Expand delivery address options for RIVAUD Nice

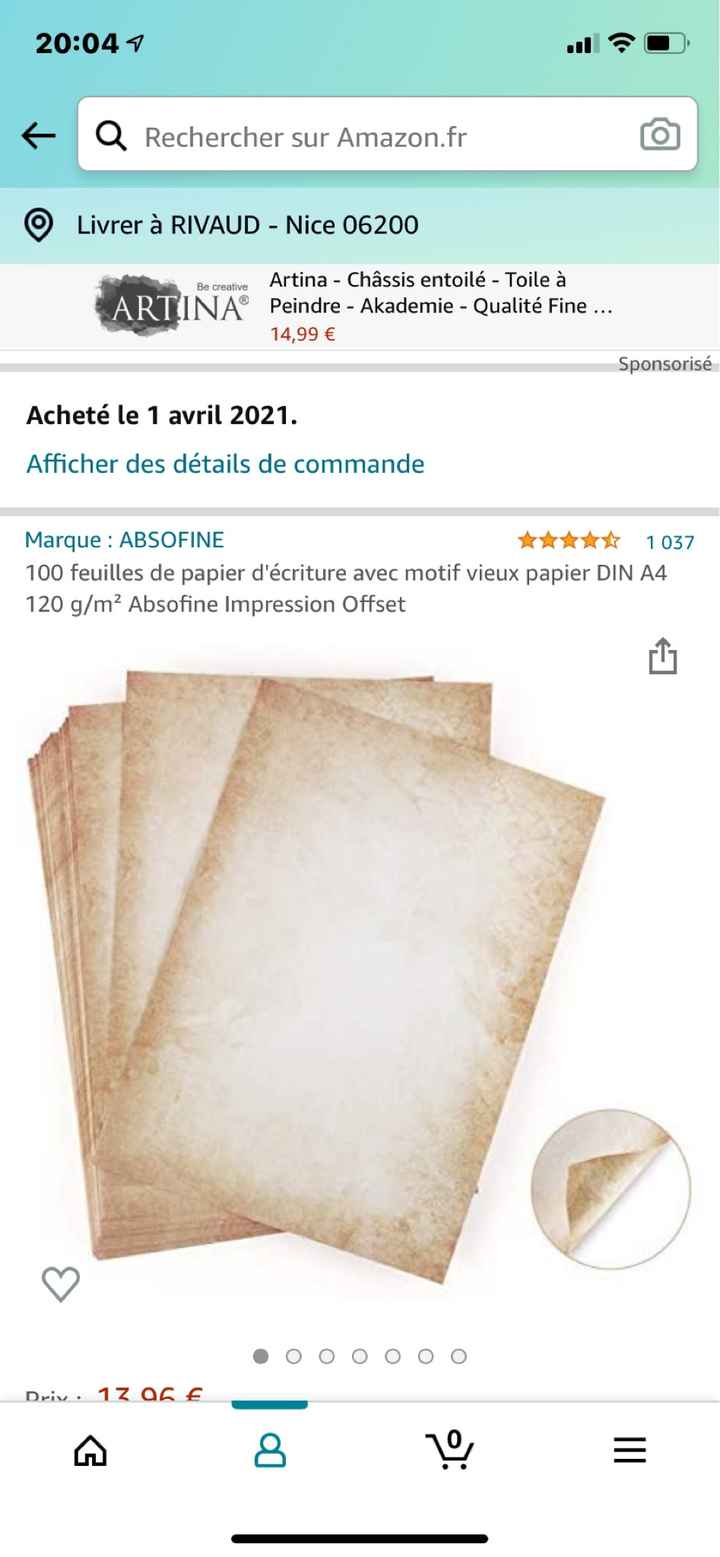pos(247,225)
